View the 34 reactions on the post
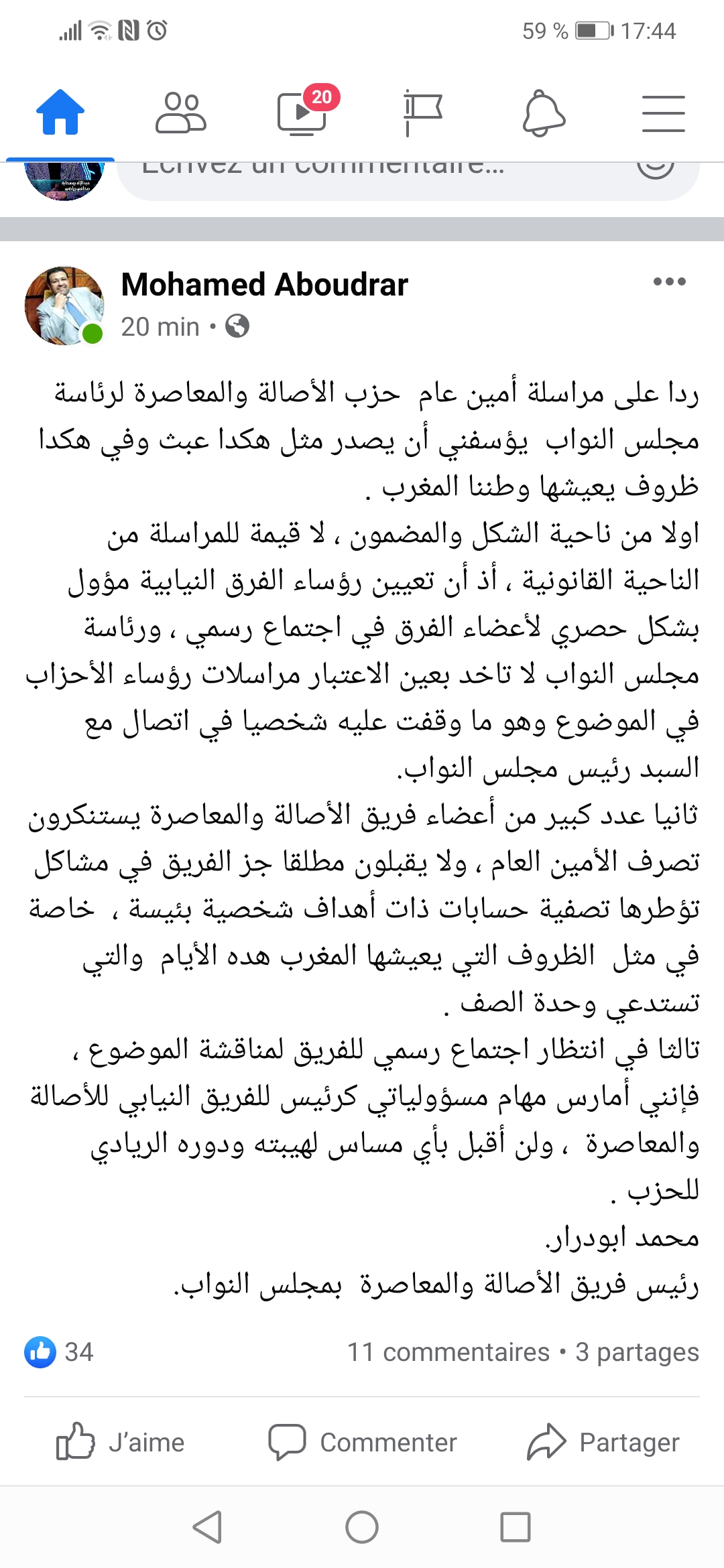The image size is (724, 1568). pos(60,1352)
